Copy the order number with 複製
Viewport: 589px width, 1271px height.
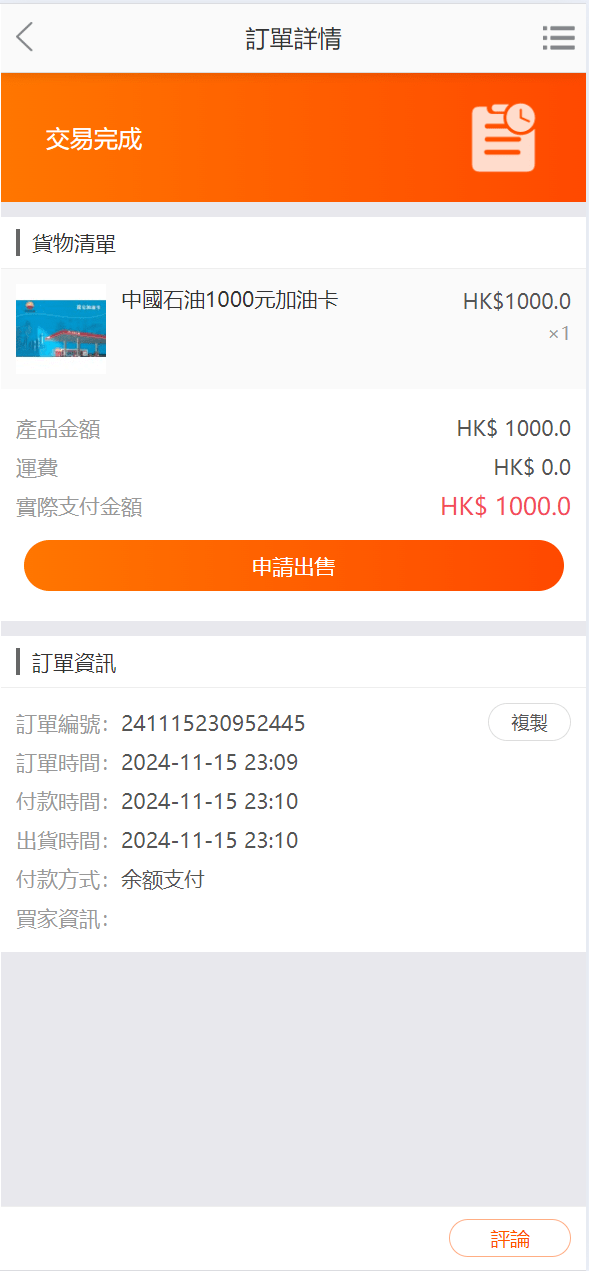pos(529,722)
